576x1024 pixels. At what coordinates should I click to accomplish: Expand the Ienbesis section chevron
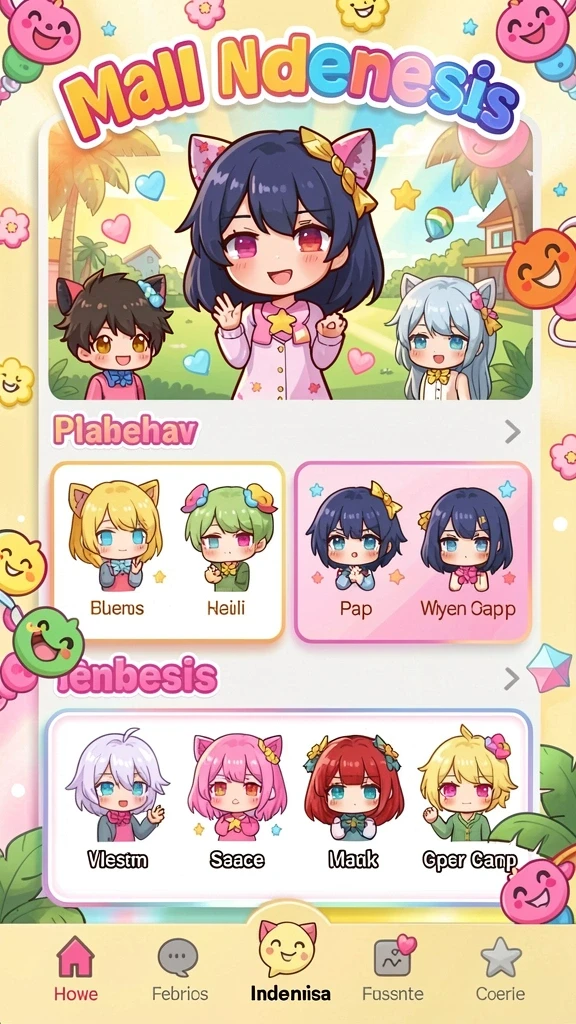[513, 679]
